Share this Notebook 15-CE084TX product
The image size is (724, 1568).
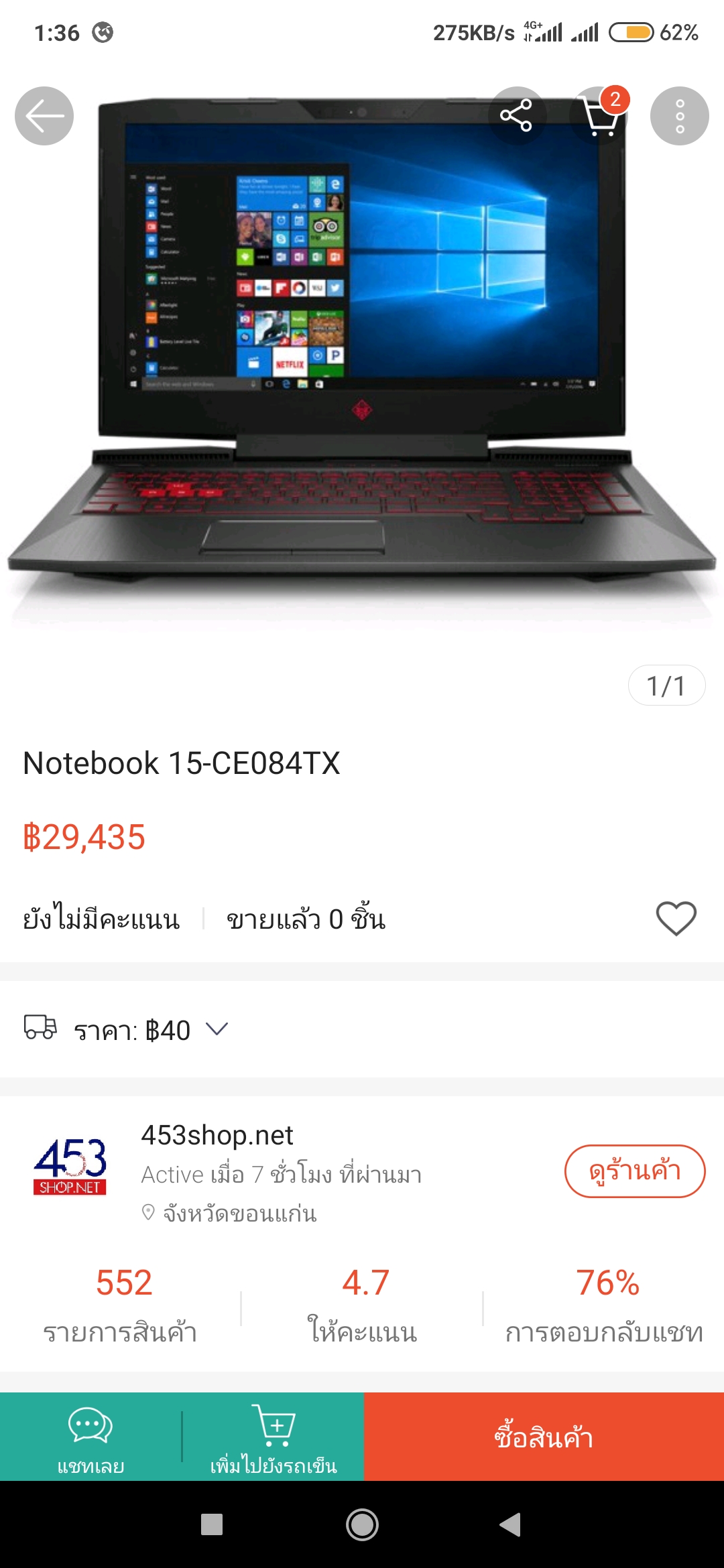[516, 116]
